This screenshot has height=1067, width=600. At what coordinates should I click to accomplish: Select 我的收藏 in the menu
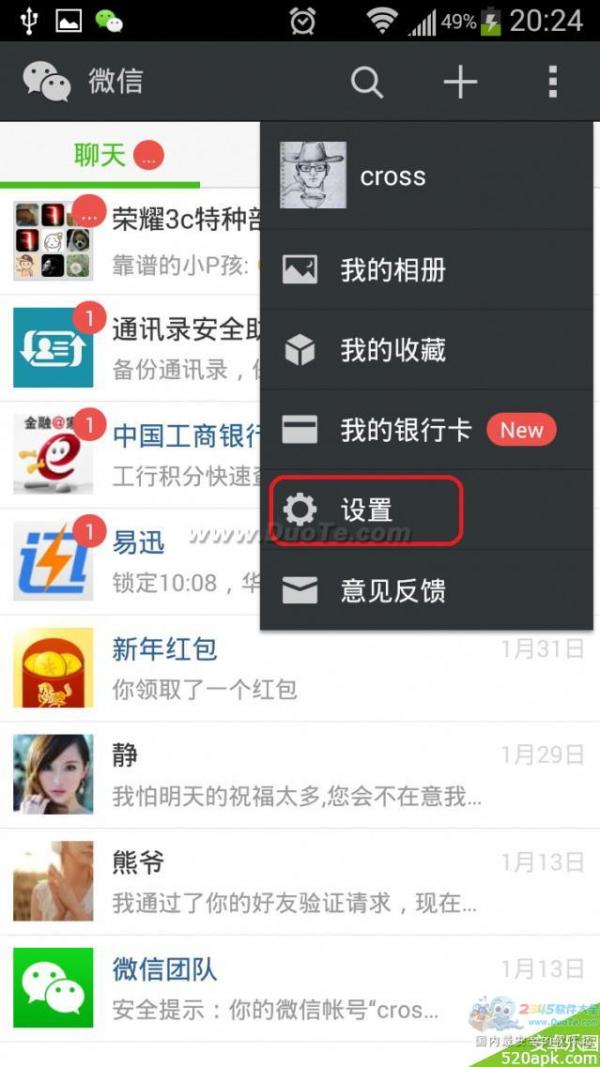tap(426, 350)
